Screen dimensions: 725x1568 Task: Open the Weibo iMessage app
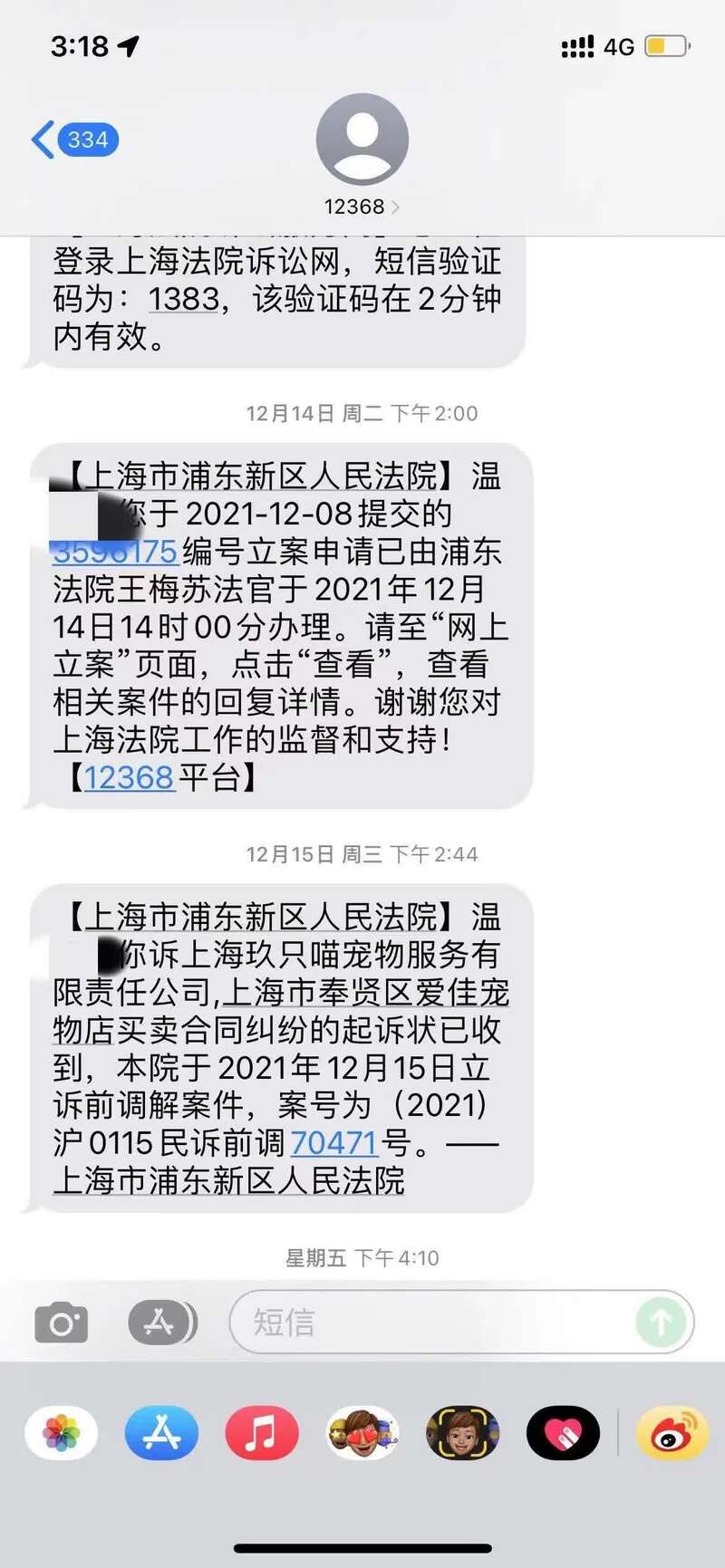[672, 1433]
